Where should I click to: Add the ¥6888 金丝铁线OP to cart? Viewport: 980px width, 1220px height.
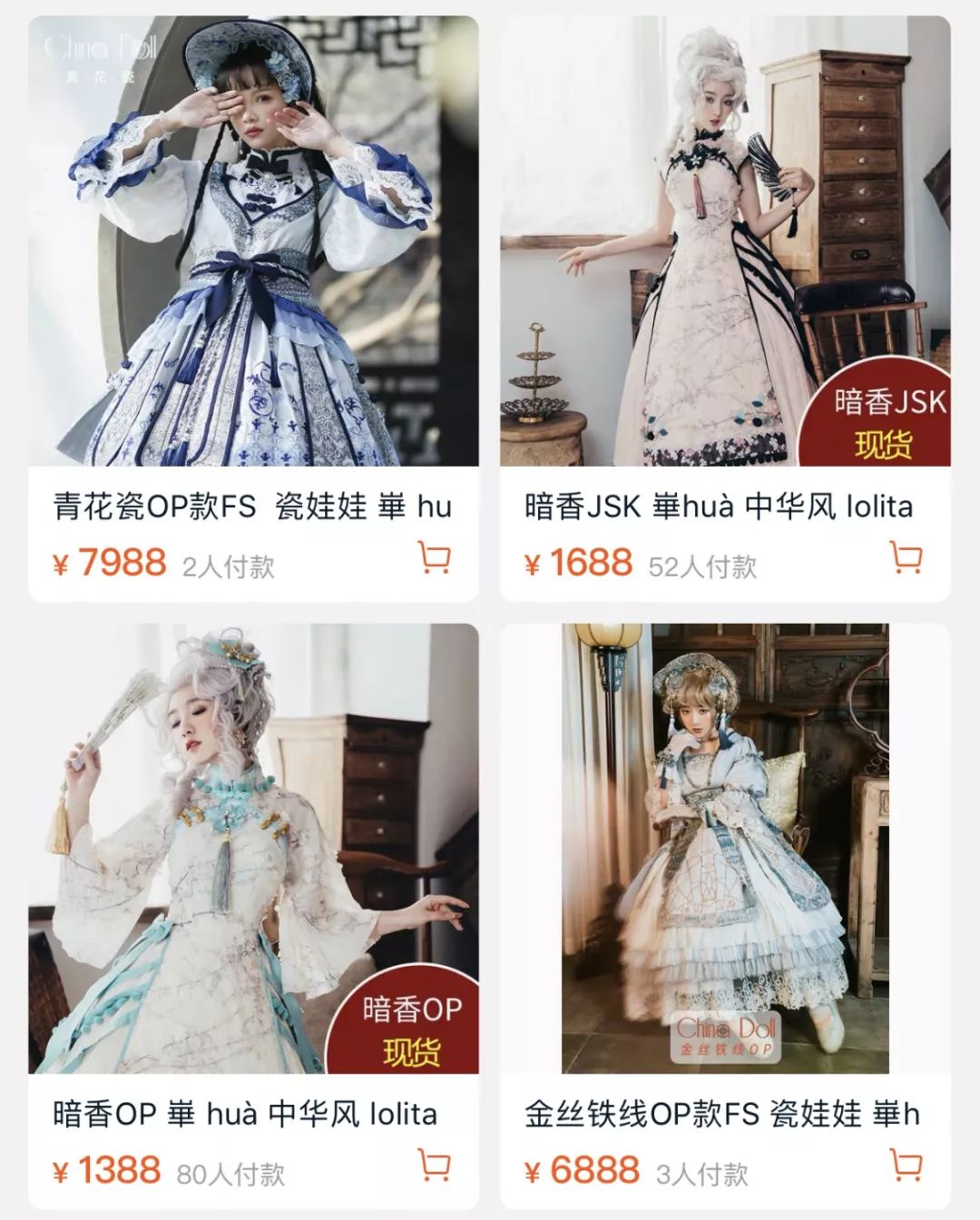pos(906,1165)
